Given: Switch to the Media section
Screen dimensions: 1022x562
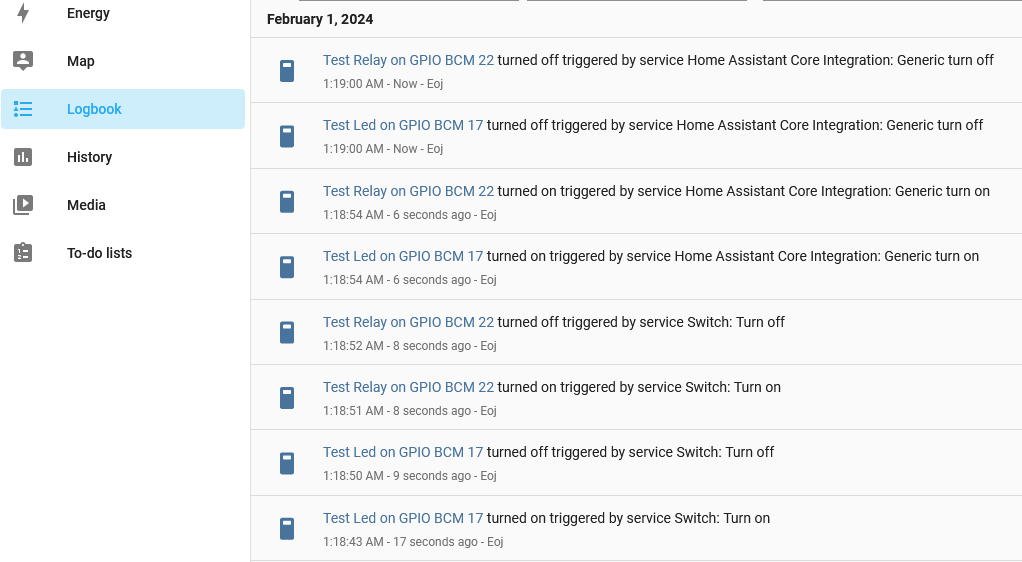Looking at the screenshot, I should coord(86,205).
